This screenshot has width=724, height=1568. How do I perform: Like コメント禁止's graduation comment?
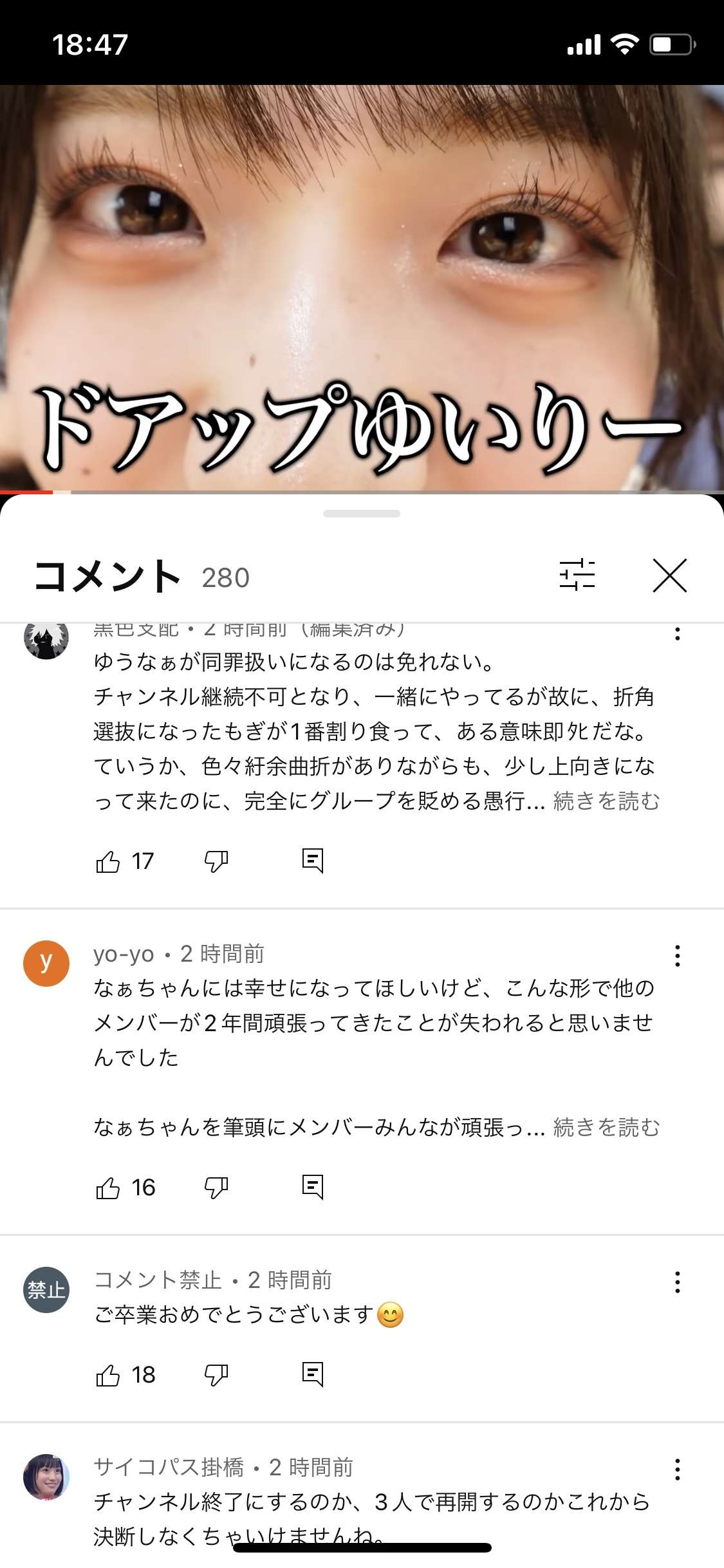108,1376
